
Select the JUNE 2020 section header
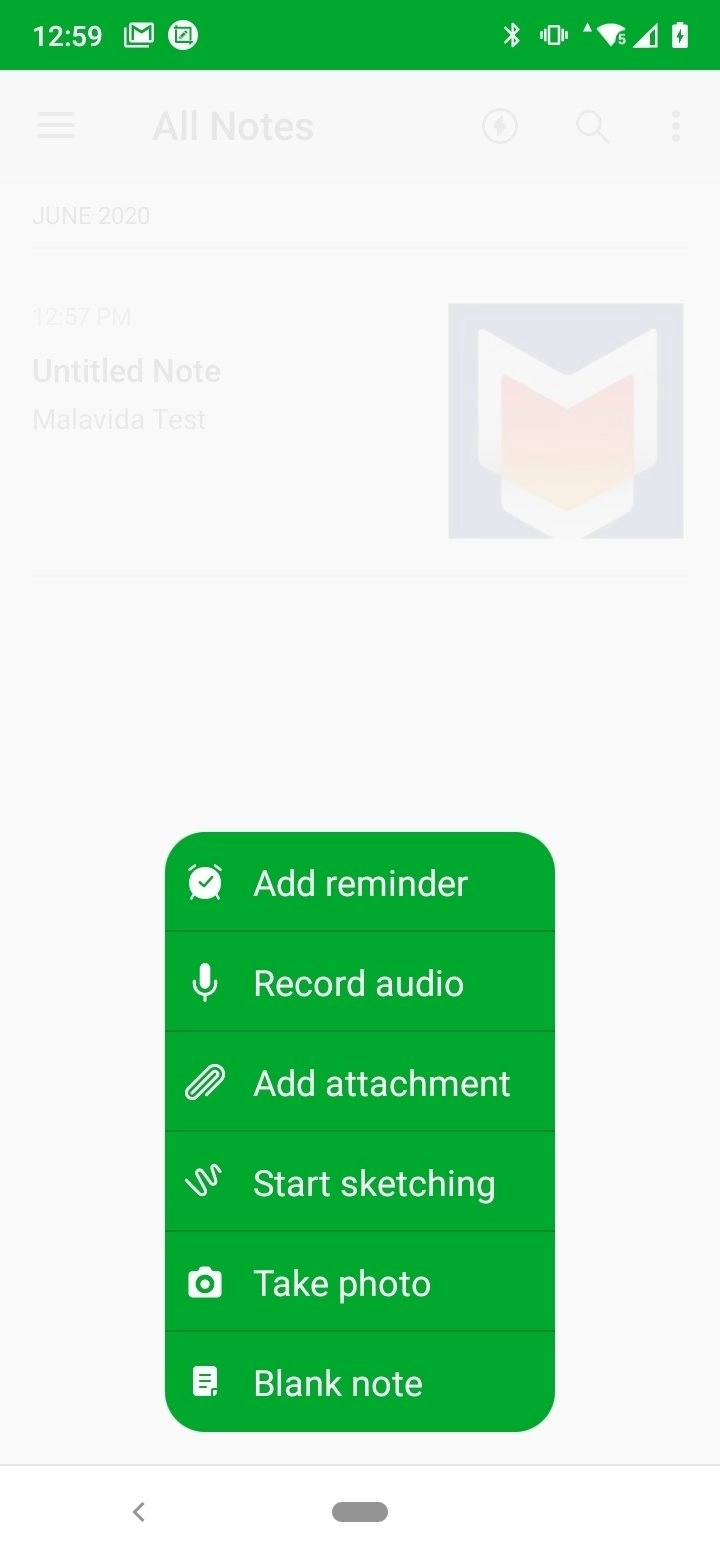tap(91, 215)
